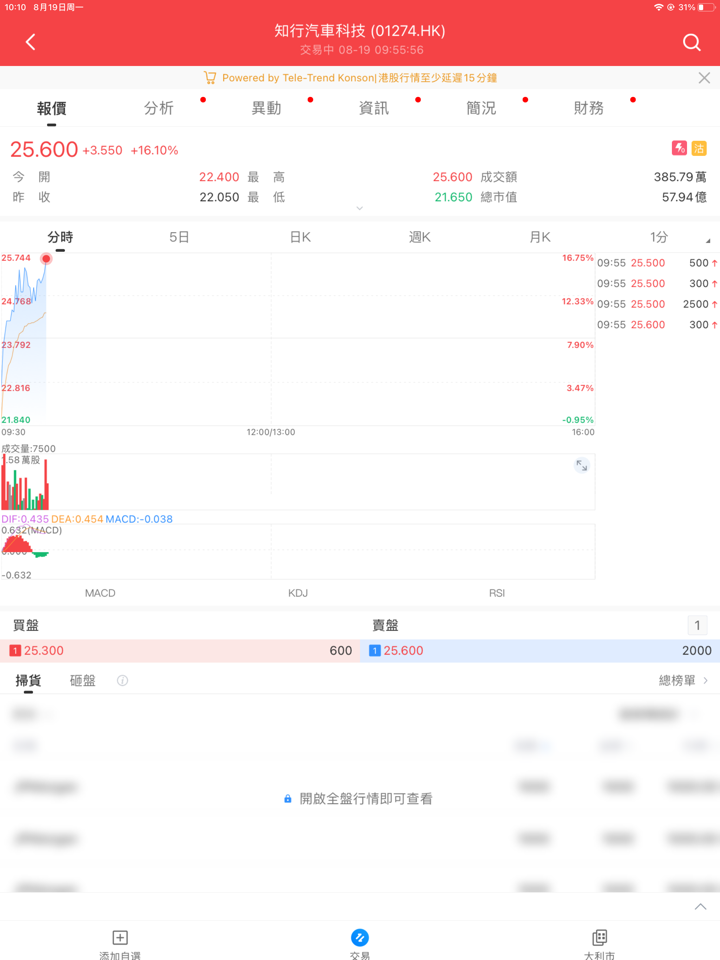Open the 財務 tab

click(589, 108)
